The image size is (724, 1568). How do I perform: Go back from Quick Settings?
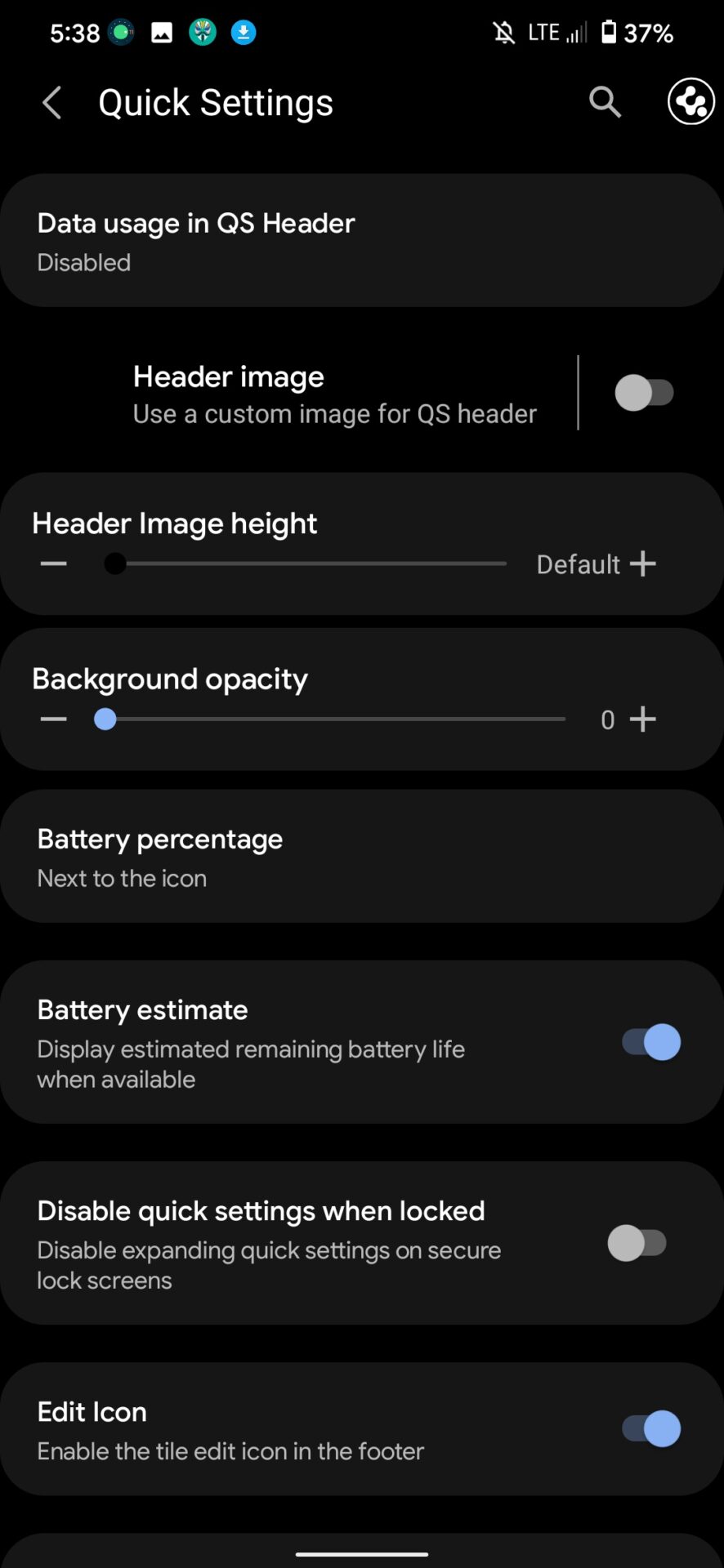pyautogui.click(x=52, y=103)
